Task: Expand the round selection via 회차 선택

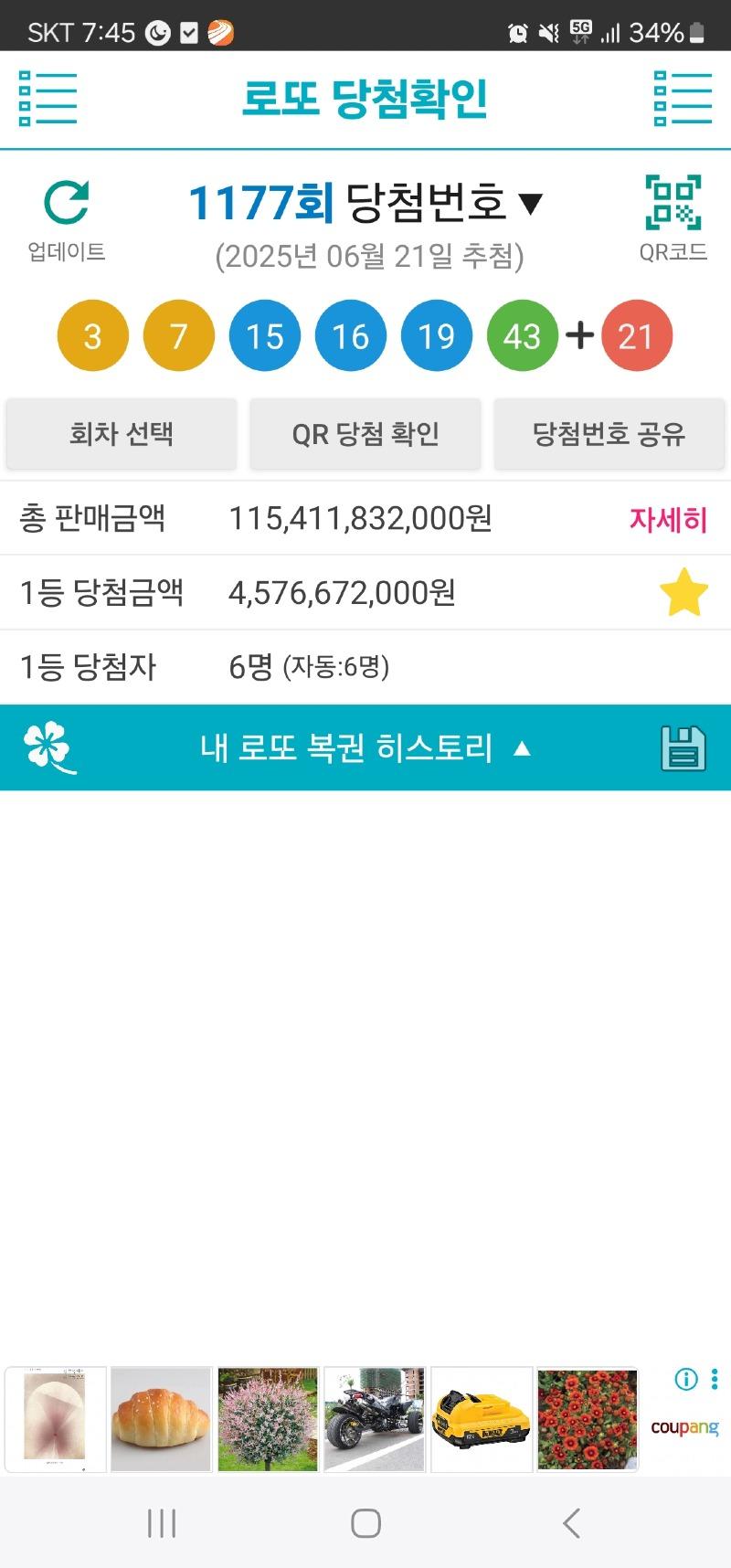Action: [x=122, y=434]
